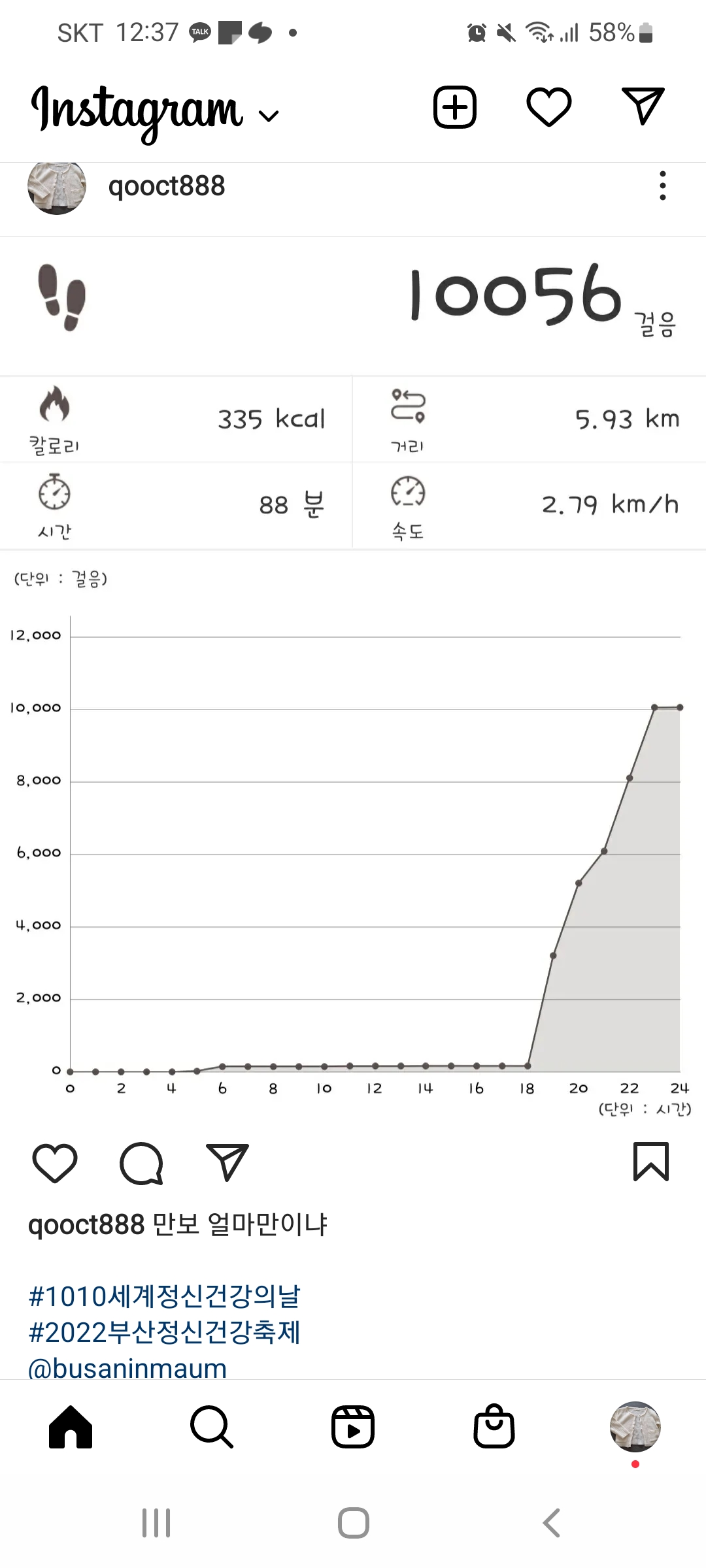Create a new post
This screenshot has height=1568, width=706.
point(455,107)
